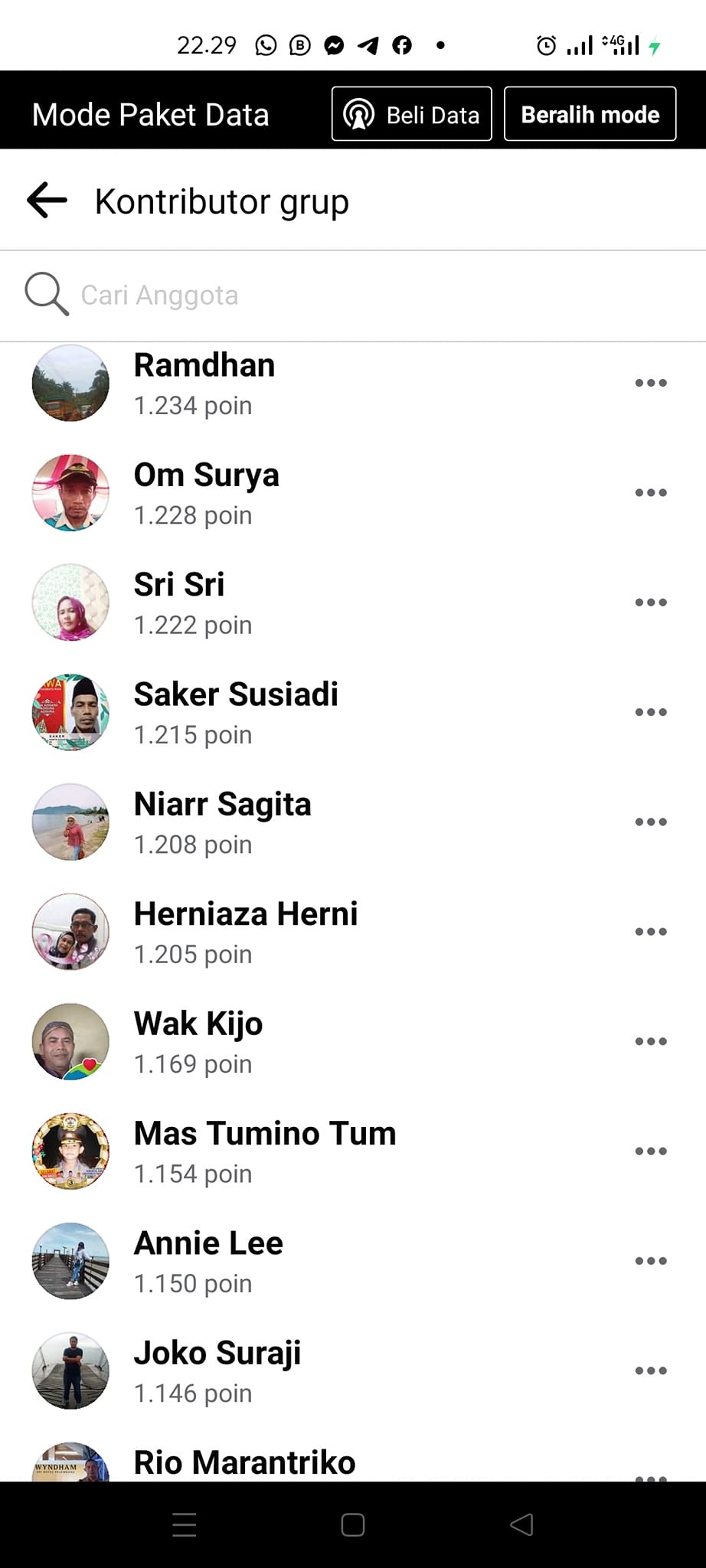
Task: View Herniaza Herni's profile
Action: coord(245,915)
